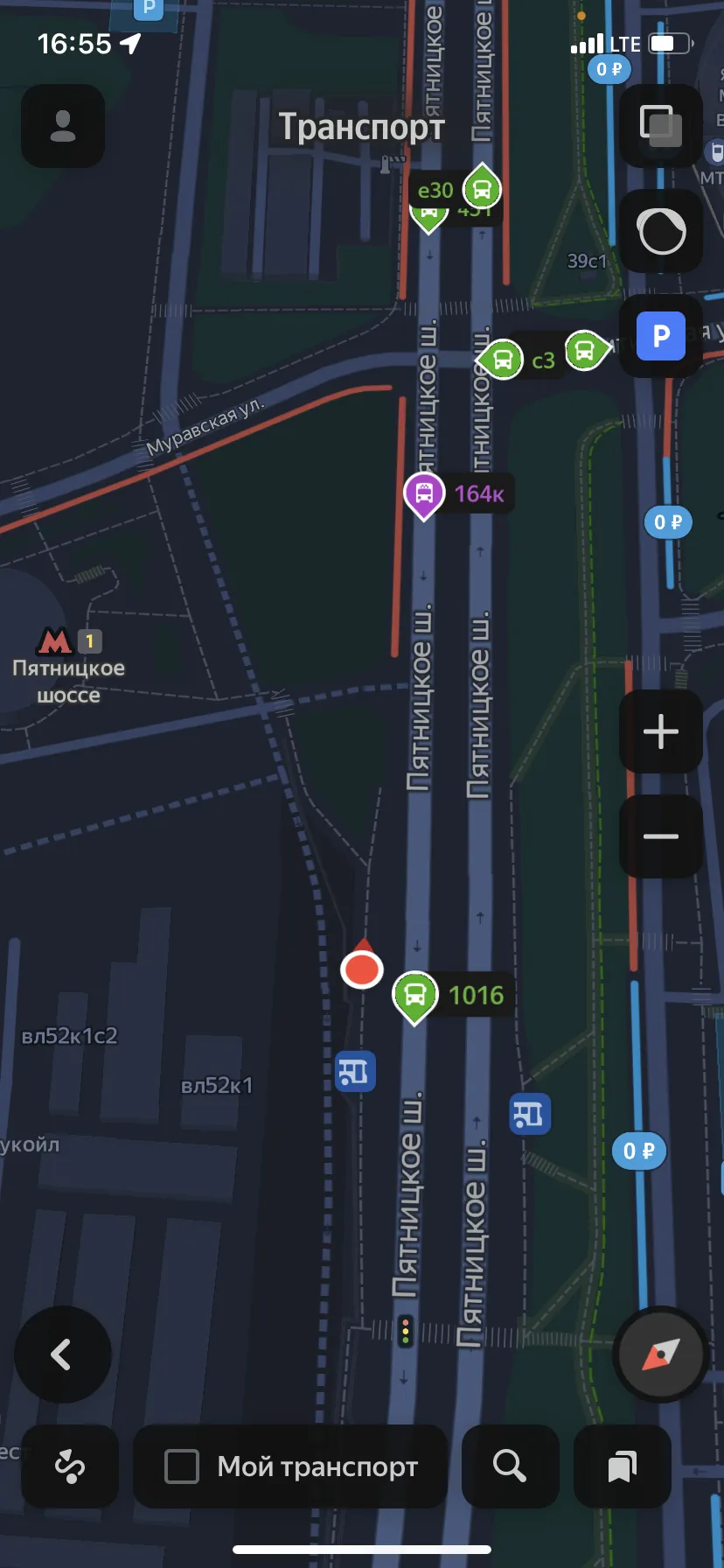Viewport: 724px width, 1568px height.
Task: Tap the compass to reorient map
Action: coord(661,1354)
